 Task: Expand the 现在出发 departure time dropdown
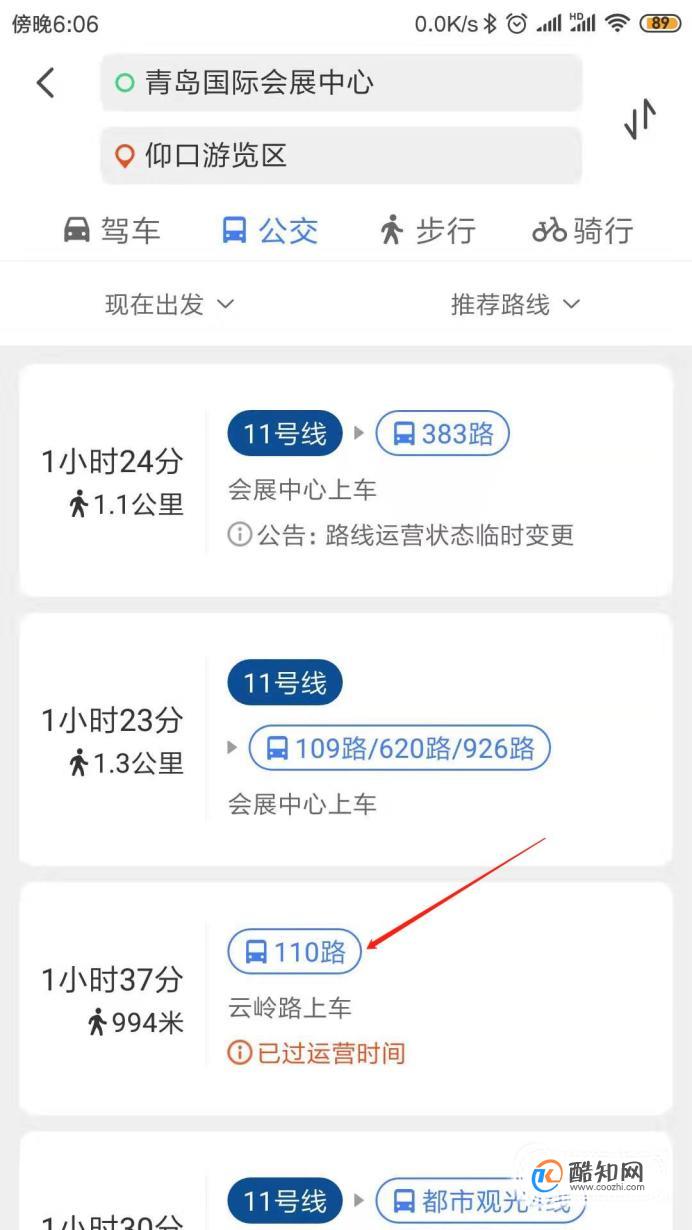(x=169, y=304)
